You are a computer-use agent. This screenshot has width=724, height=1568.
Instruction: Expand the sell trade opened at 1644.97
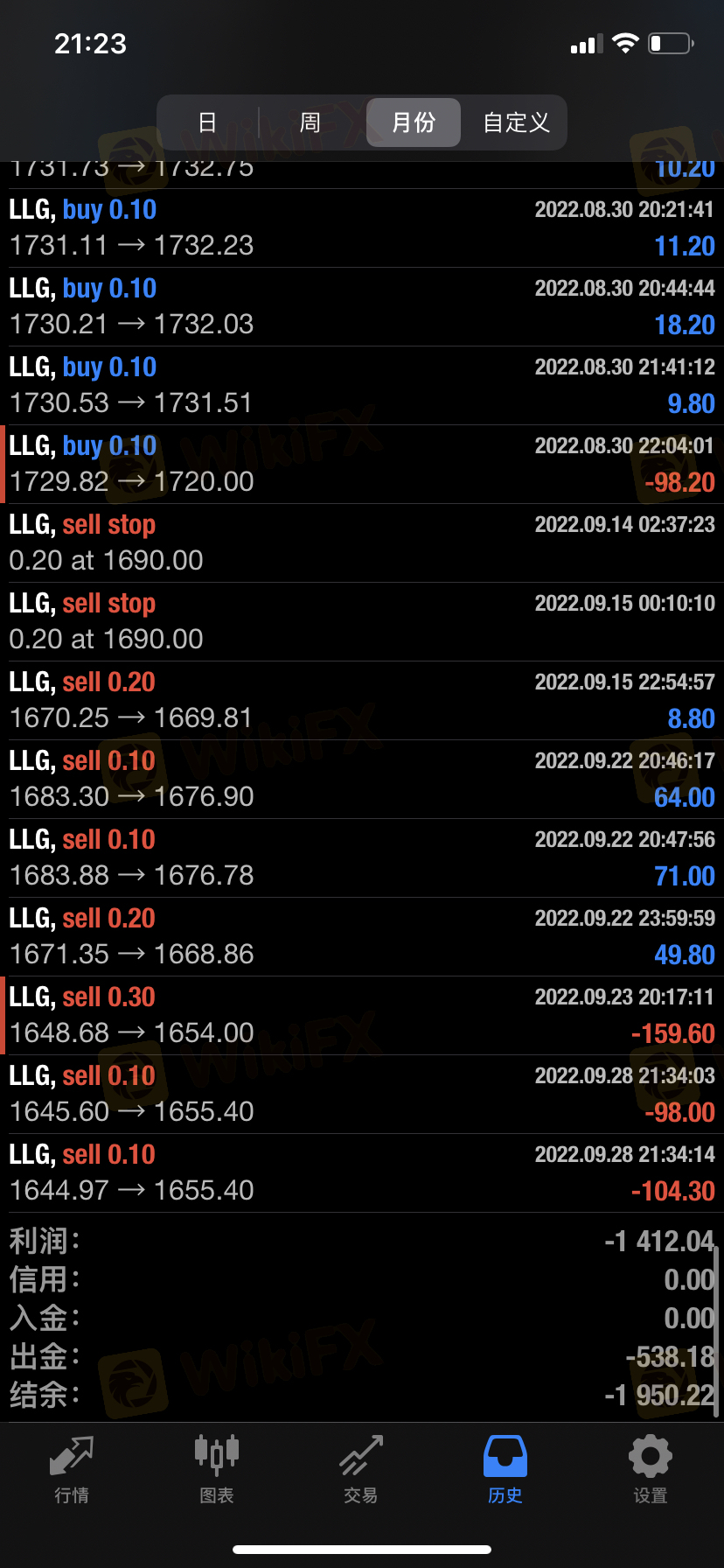coord(362,1173)
